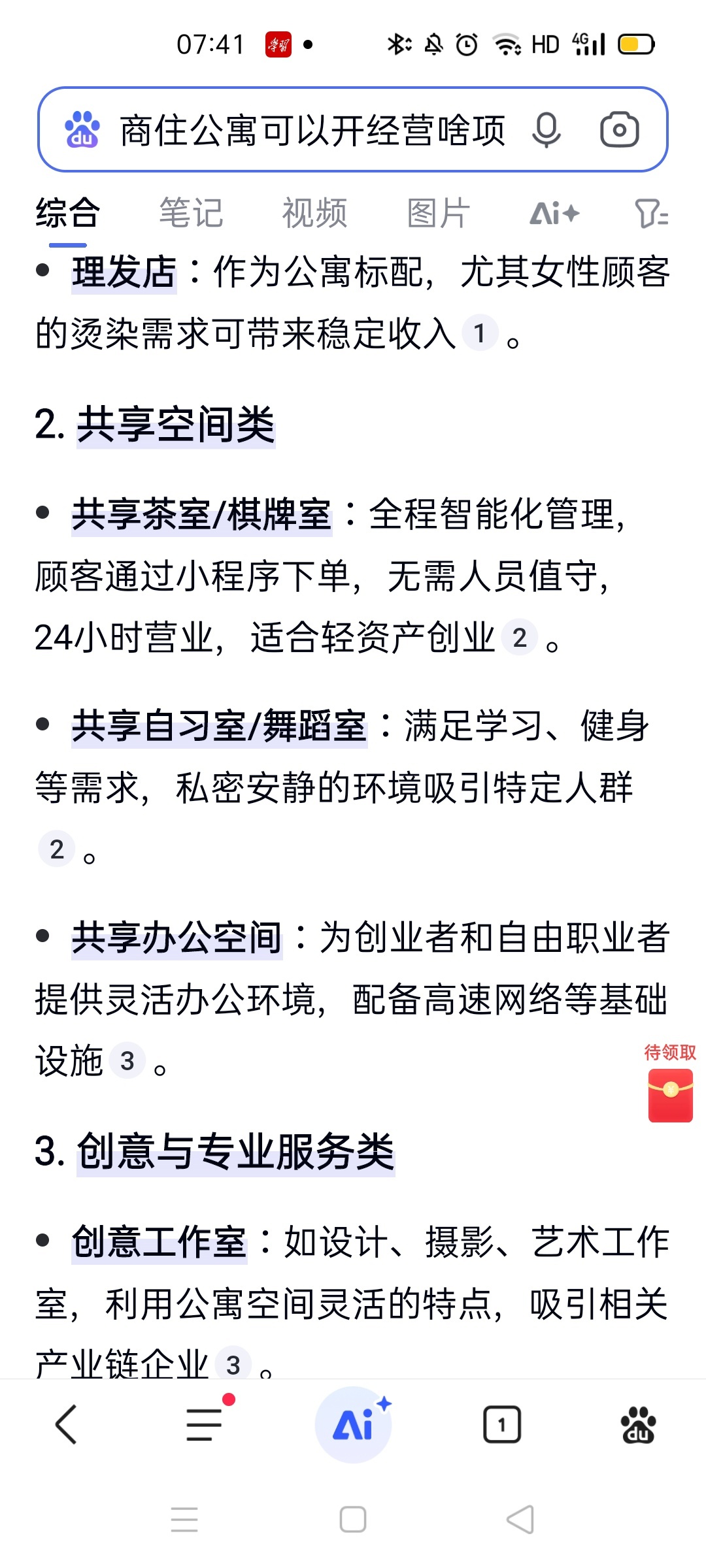The image size is (706, 1568).
Task: Open the 共享办公空间 link
Action: tap(176, 938)
